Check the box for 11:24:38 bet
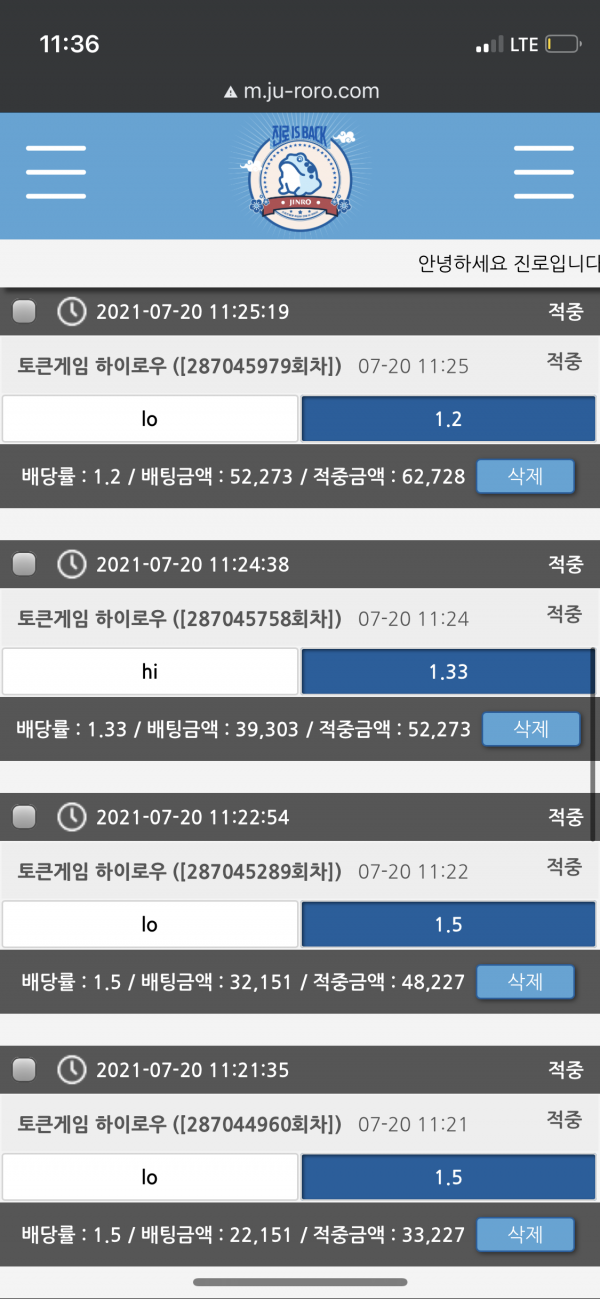This screenshot has height=1299, width=600. tap(24, 565)
